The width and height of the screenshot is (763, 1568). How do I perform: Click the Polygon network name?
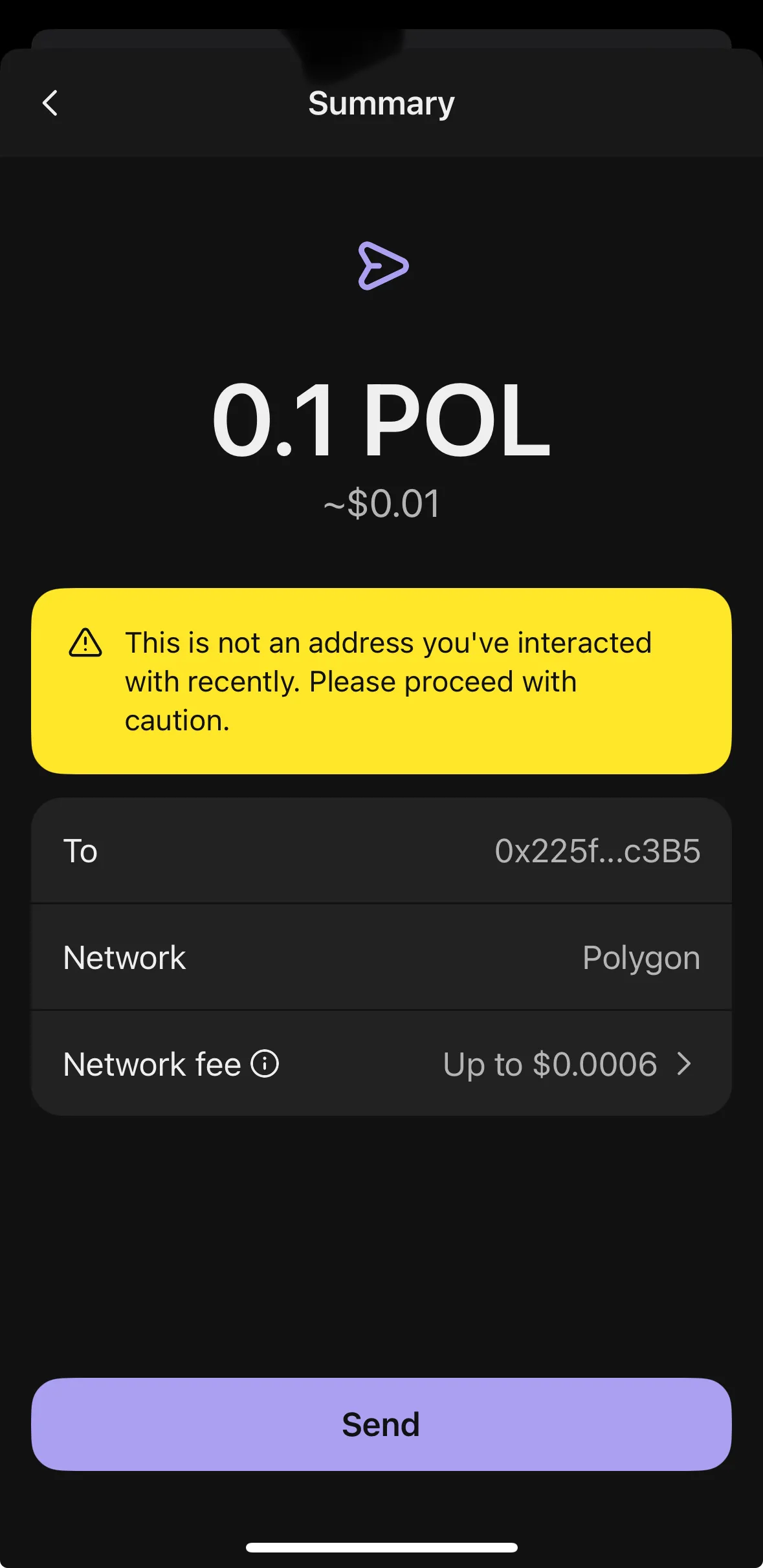[x=641, y=957]
